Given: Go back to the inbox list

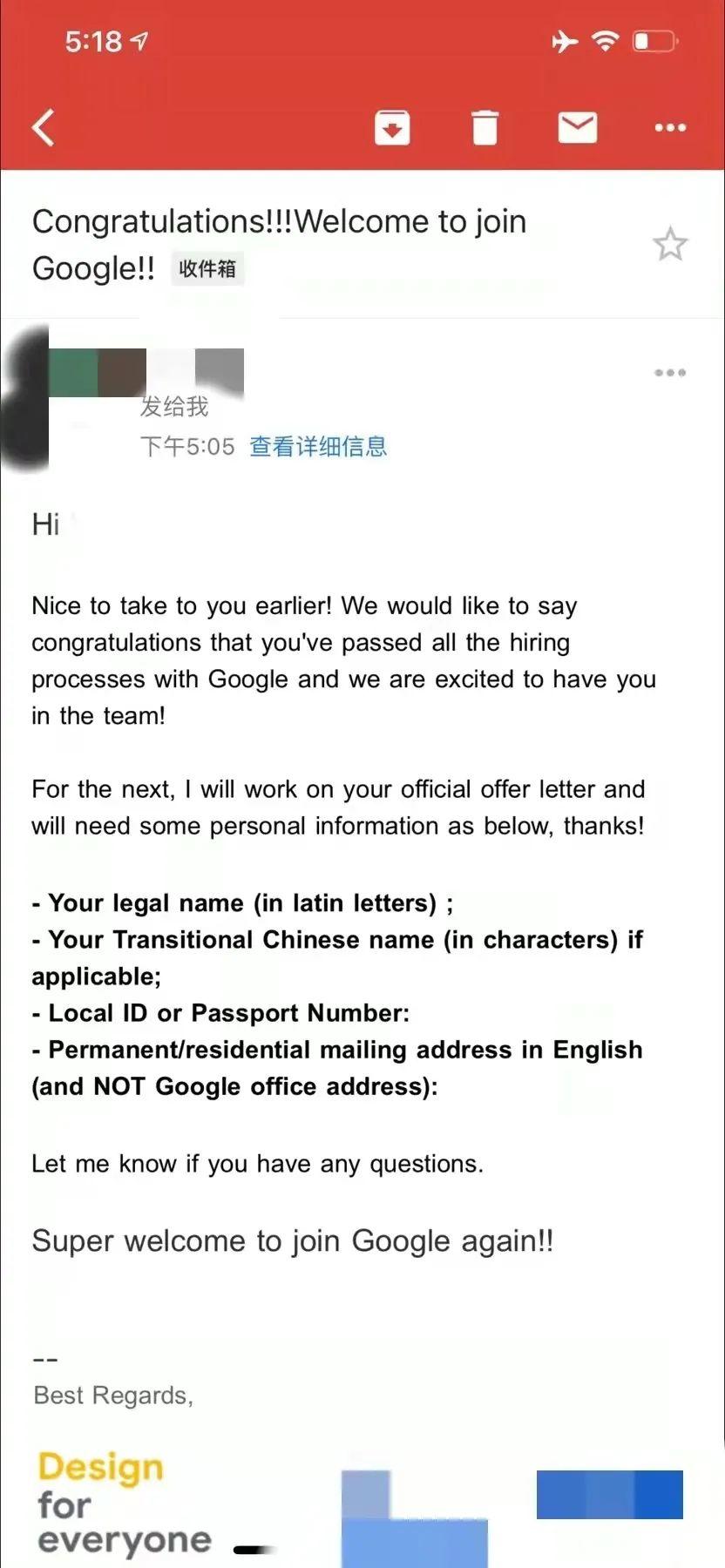Looking at the screenshot, I should coord(43,127).
